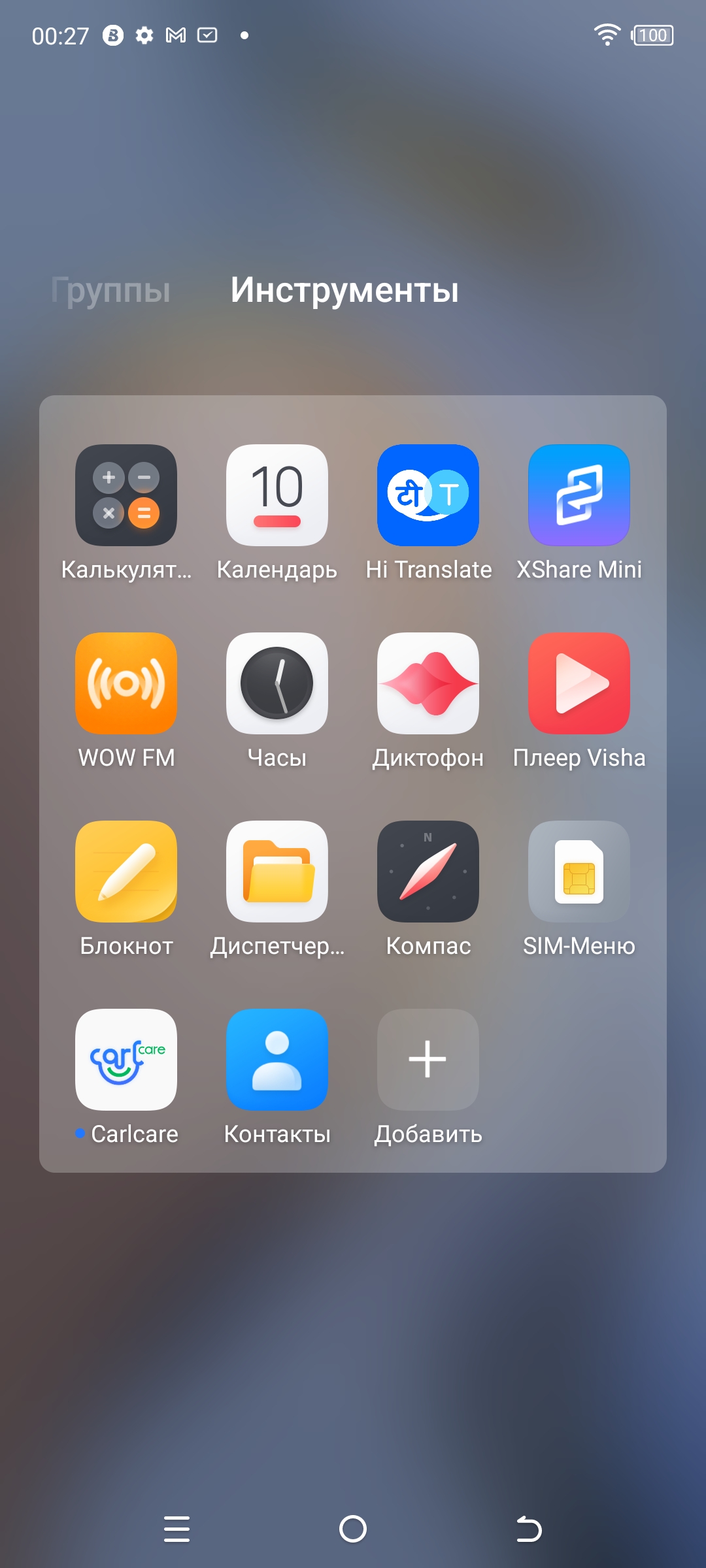Tap the Инструменты folder title

(x=345, y=290)
